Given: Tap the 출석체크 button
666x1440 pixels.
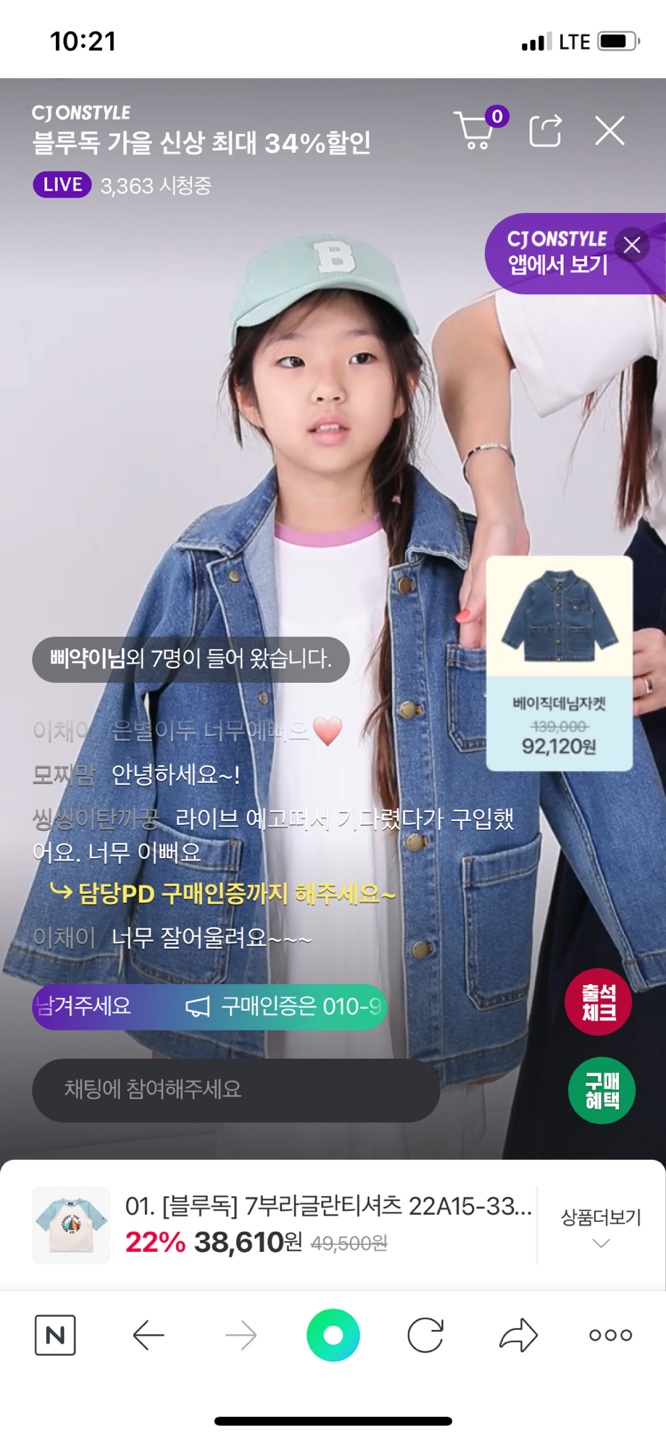Looking at the screenshot, I should tap(598, 1002).
